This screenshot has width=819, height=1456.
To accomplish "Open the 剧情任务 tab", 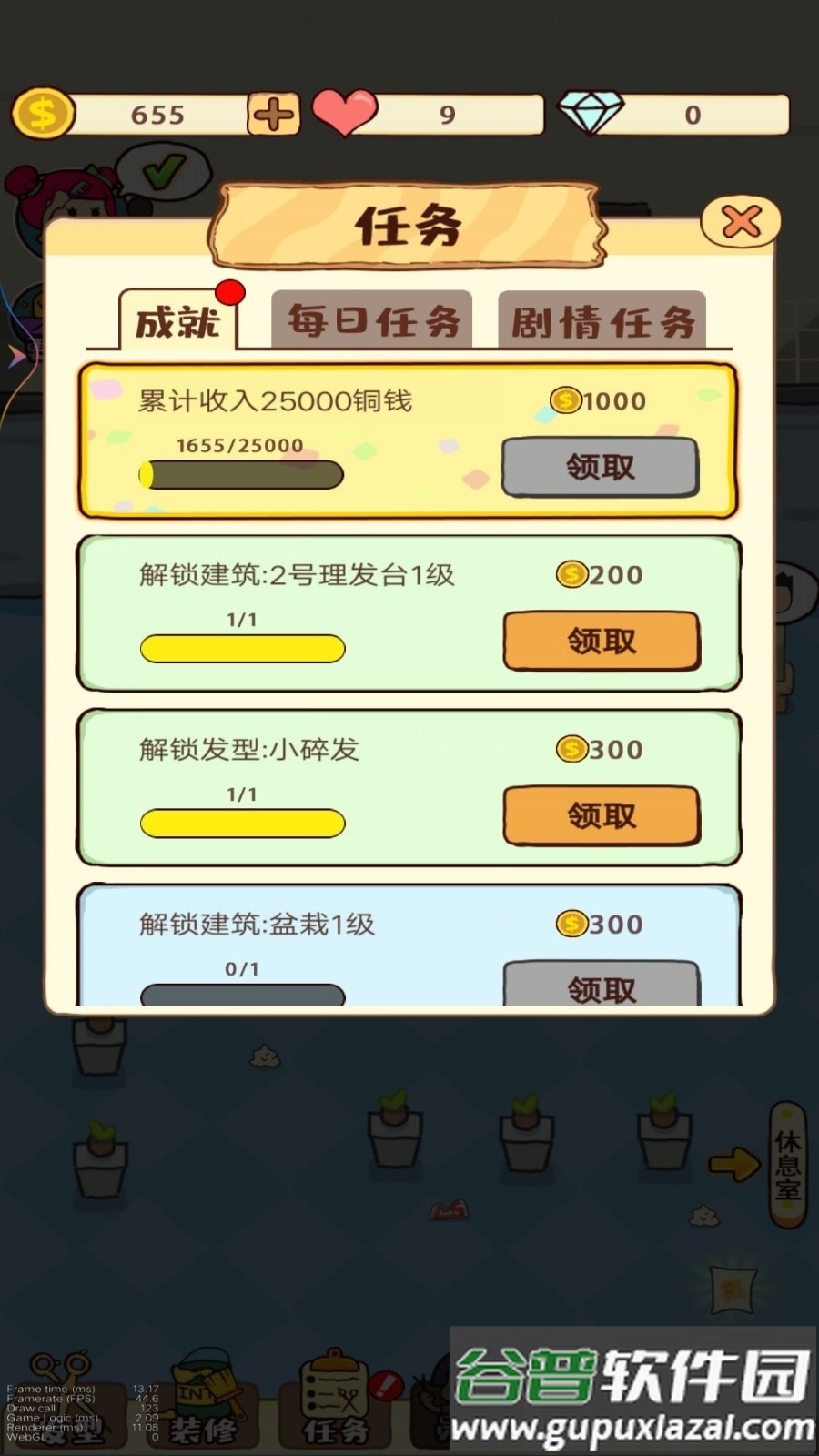I will pyautogui.click(x=602, y=320).
